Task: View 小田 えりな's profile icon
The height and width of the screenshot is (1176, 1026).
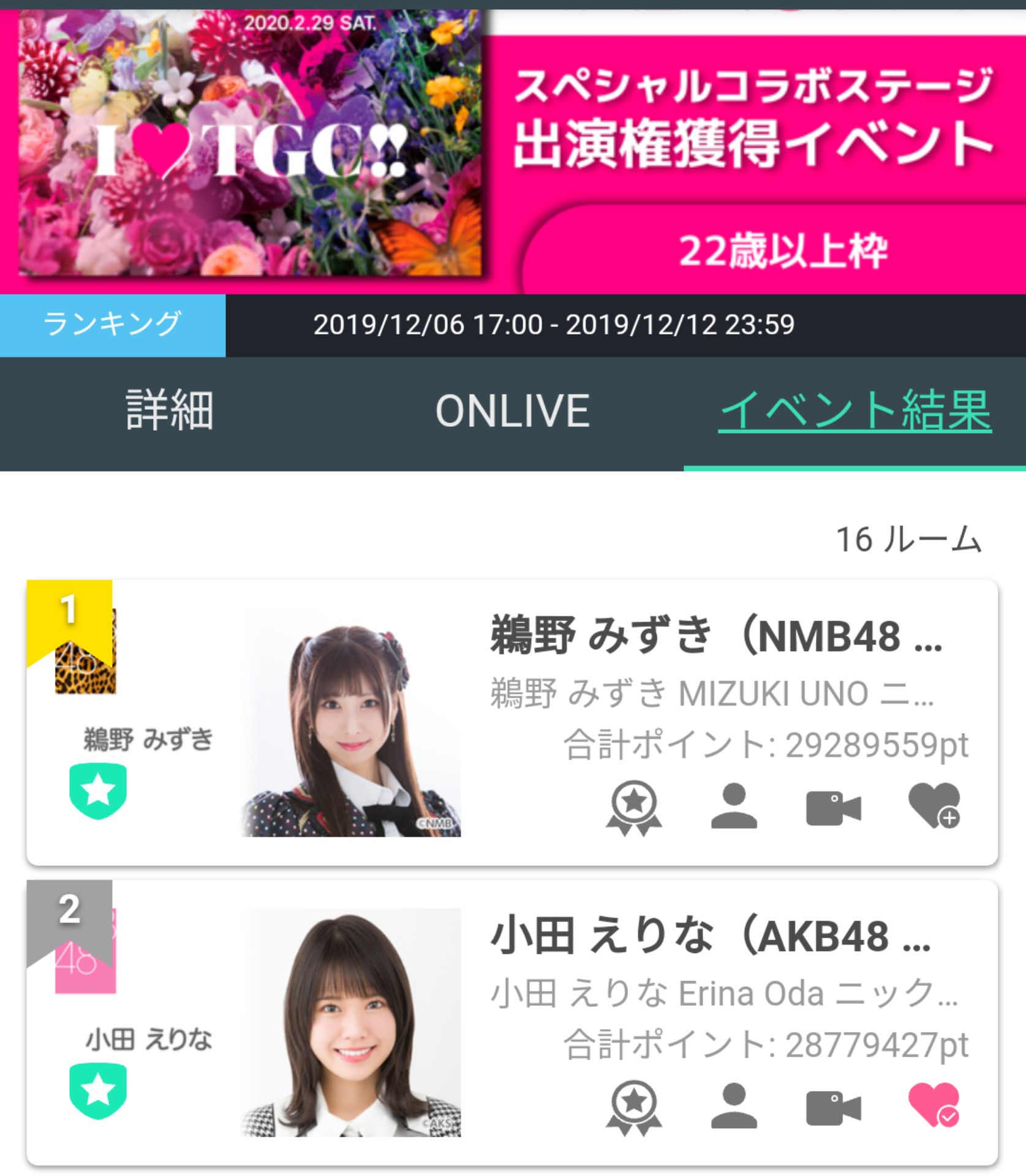Action: (x=734, y=1107)
